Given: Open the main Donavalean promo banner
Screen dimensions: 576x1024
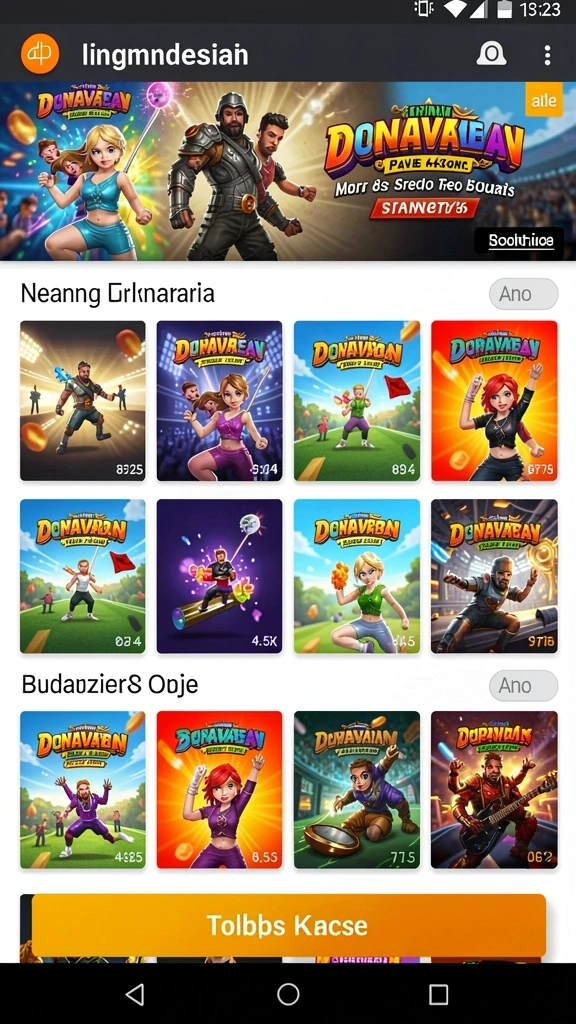Looking at the screenshot, I should [x=288, y=171].
